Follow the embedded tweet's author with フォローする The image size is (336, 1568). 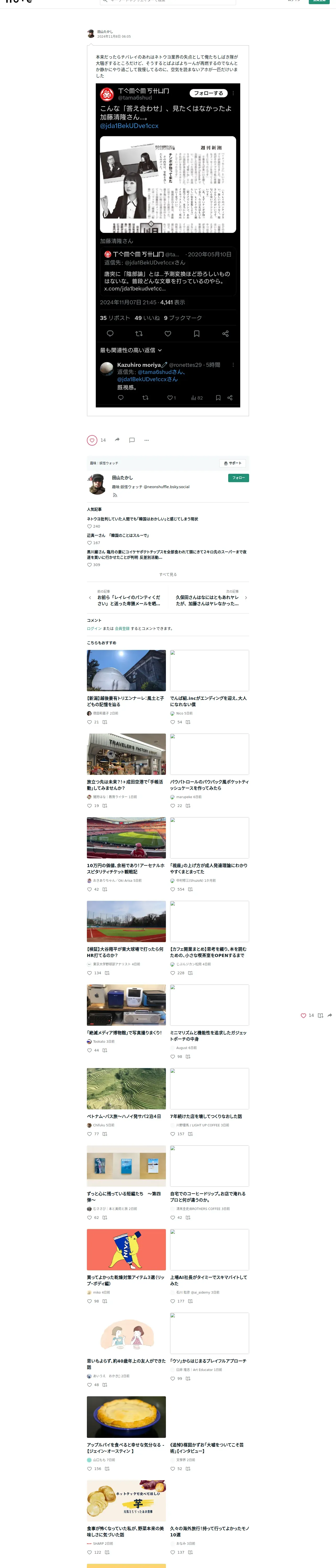point(209,93)
